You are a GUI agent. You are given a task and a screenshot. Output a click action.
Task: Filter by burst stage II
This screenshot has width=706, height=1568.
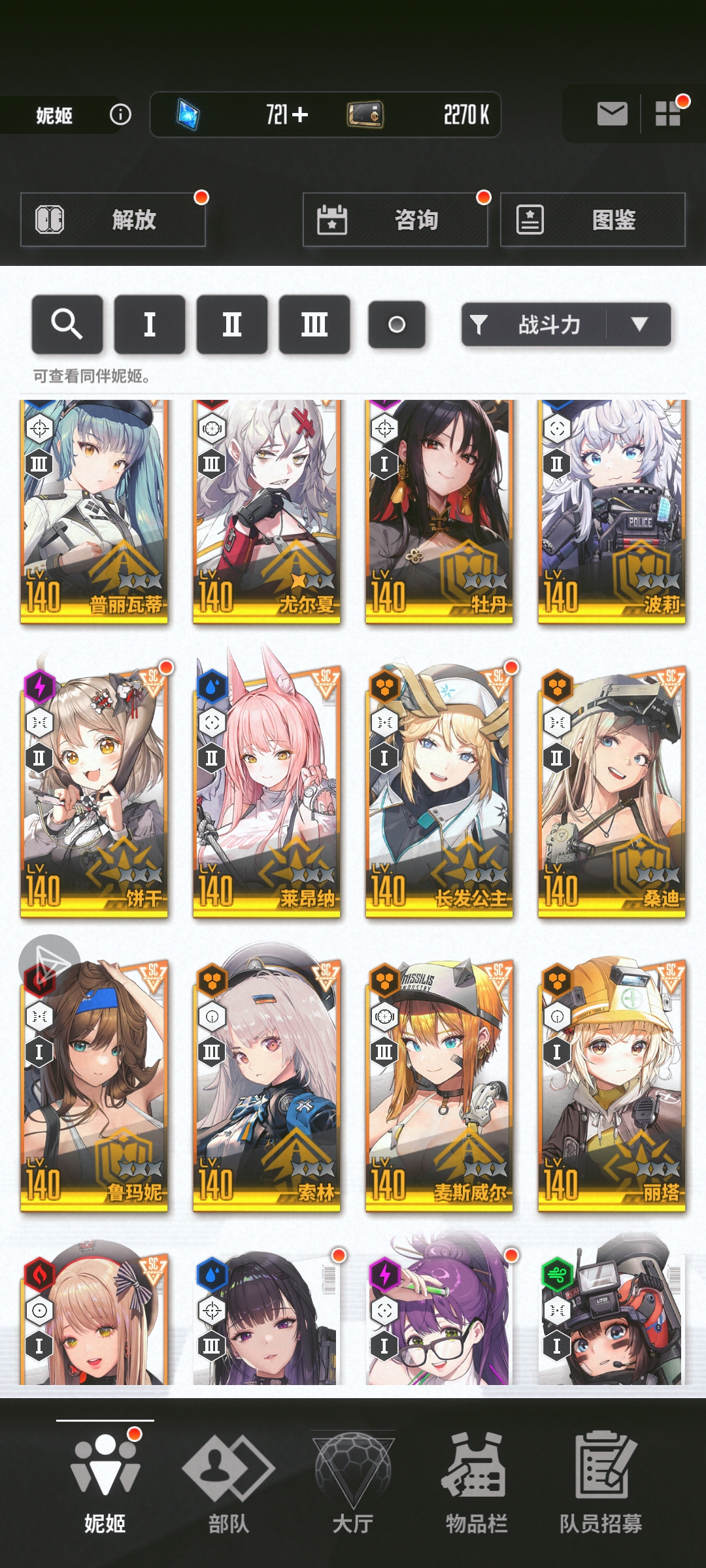pos(231,324)
